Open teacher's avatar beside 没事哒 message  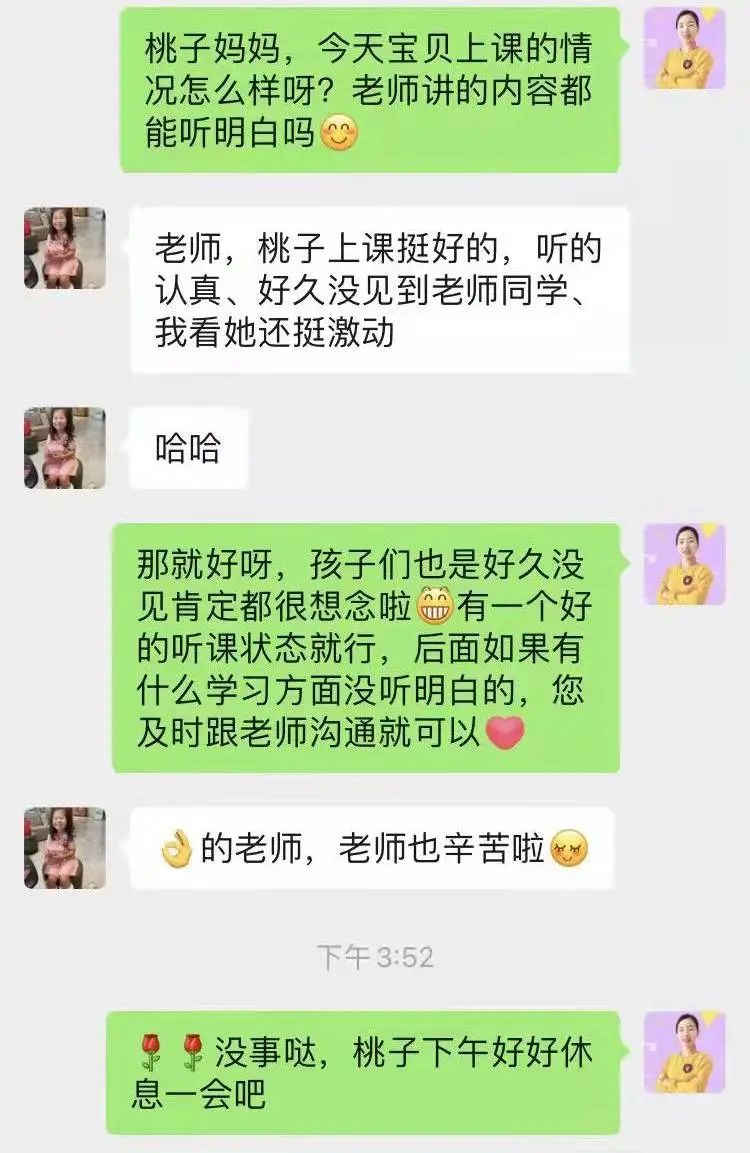pyautogui.click(x=684, y=1052)
